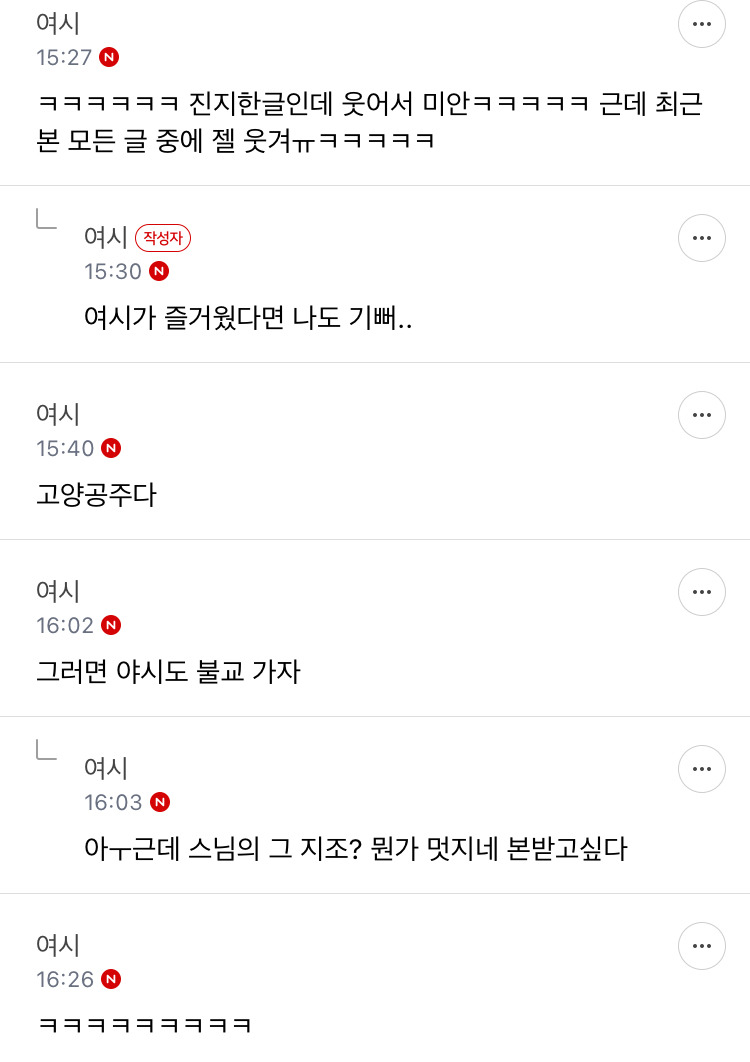Open the options menu on the 15:30 reply

coord(701,238)
